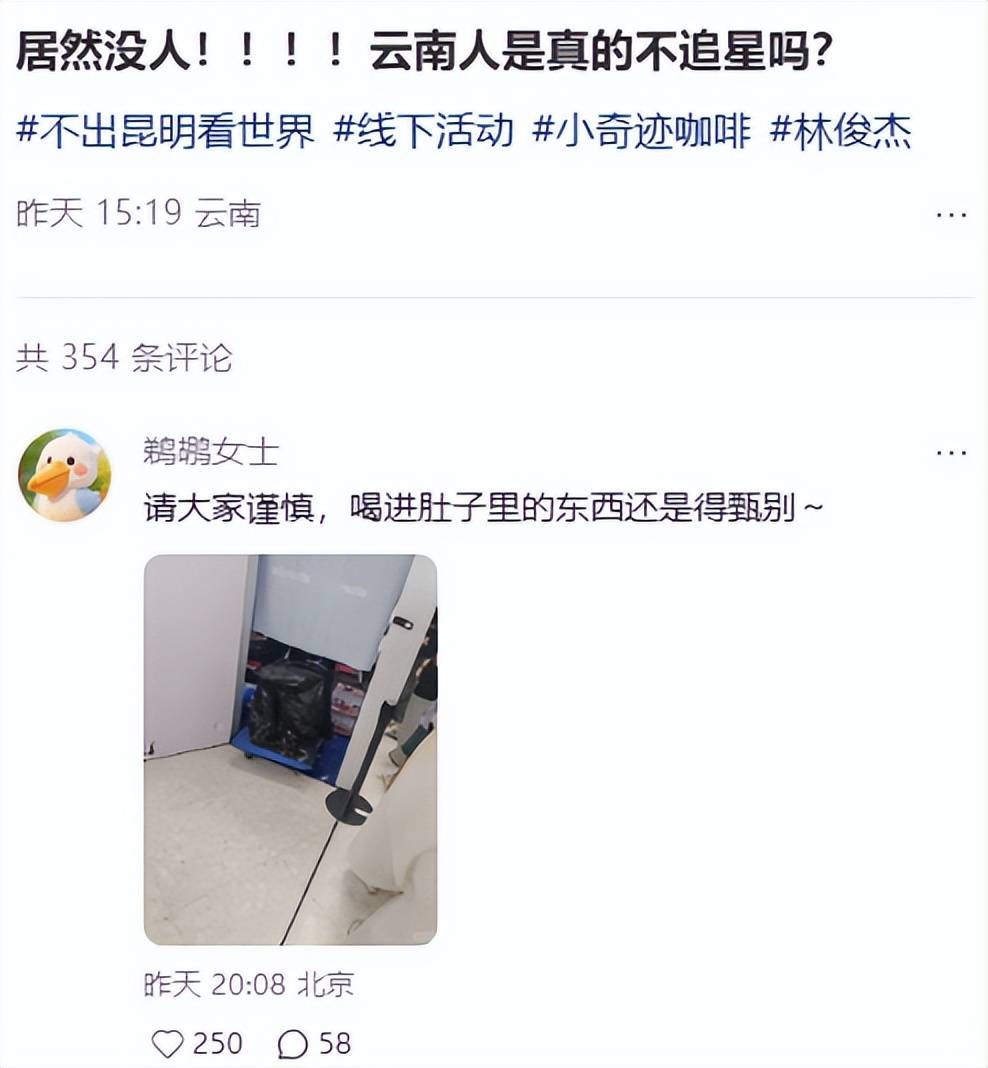The width and height of the screenshot is (988, 1068).
Task: Open the post's overflow menu beside 云南
Action: click(950, 214)
